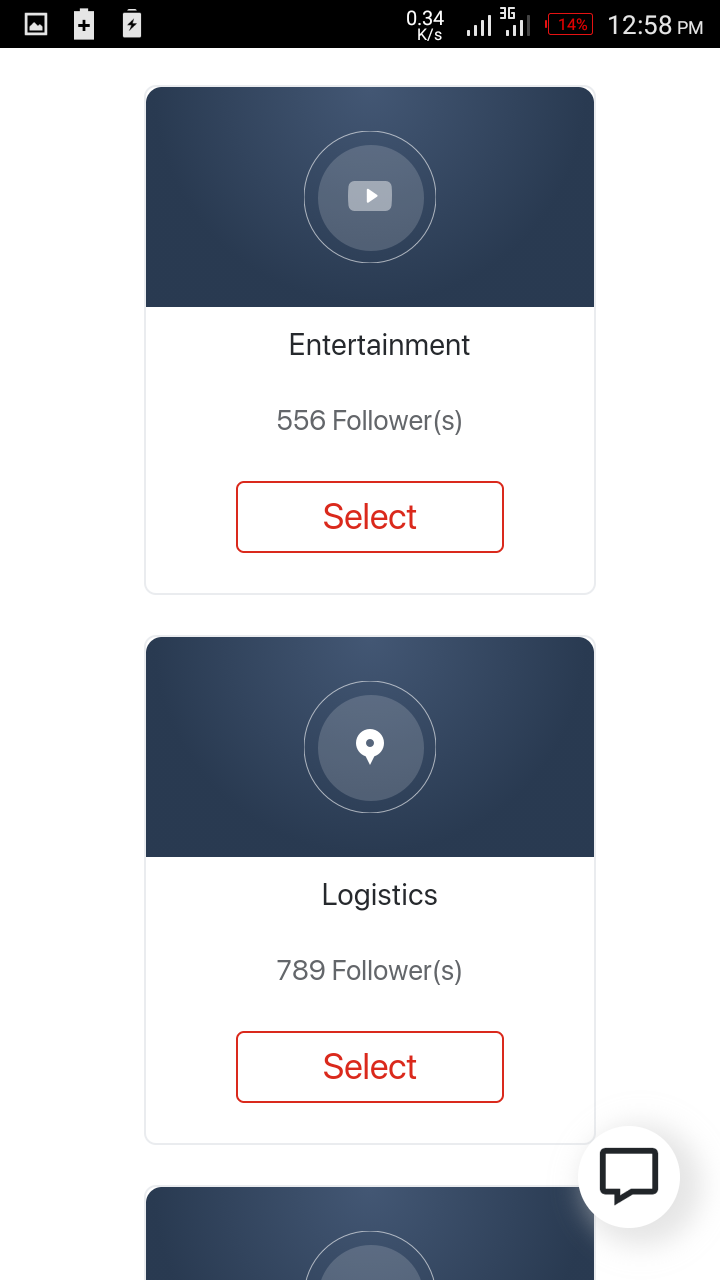Screen dimensions: 720x1280
Task: Open the chat support bubble
Action: pos(629,1177)
